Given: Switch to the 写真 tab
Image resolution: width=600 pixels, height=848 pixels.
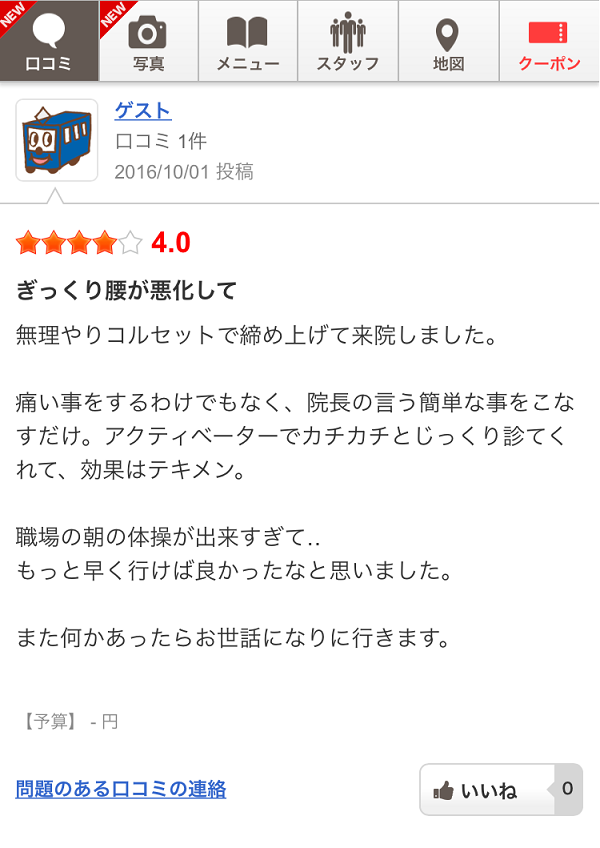Looking at the screenshot, I should click(148, 41).
